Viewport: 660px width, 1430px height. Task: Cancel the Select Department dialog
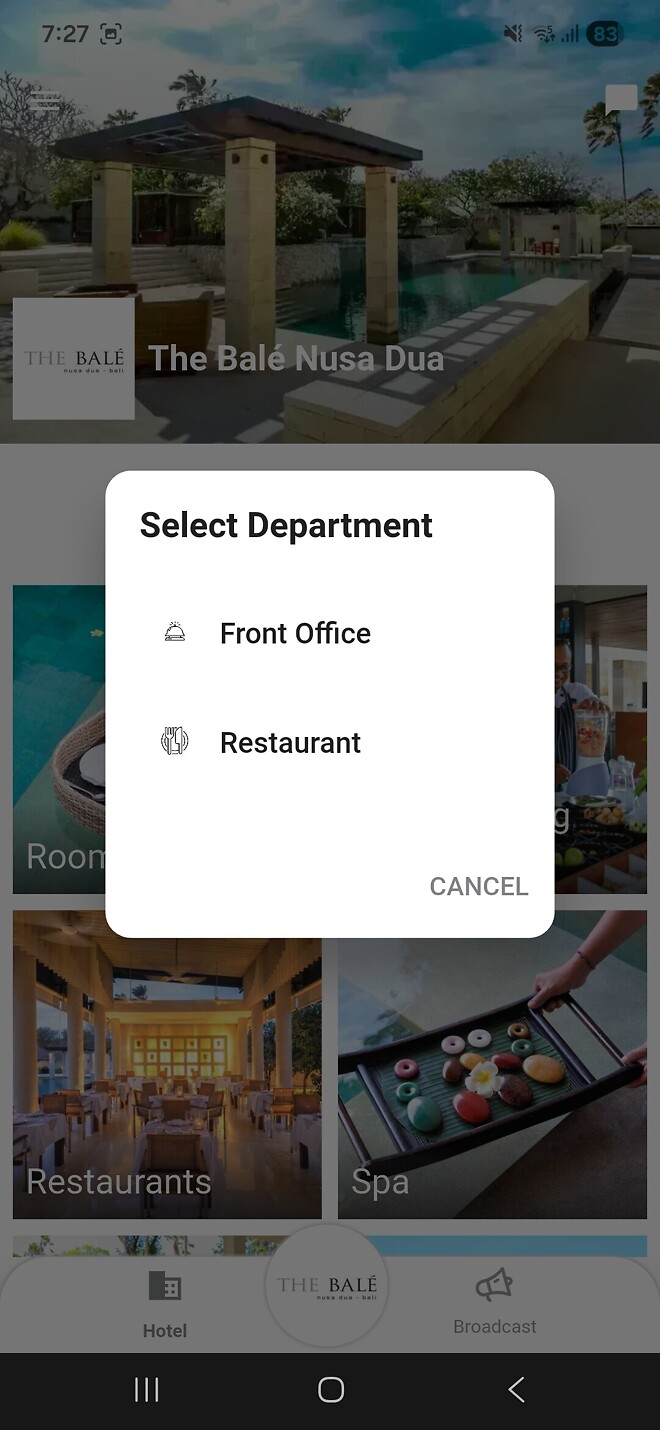[x=478, y=886]
